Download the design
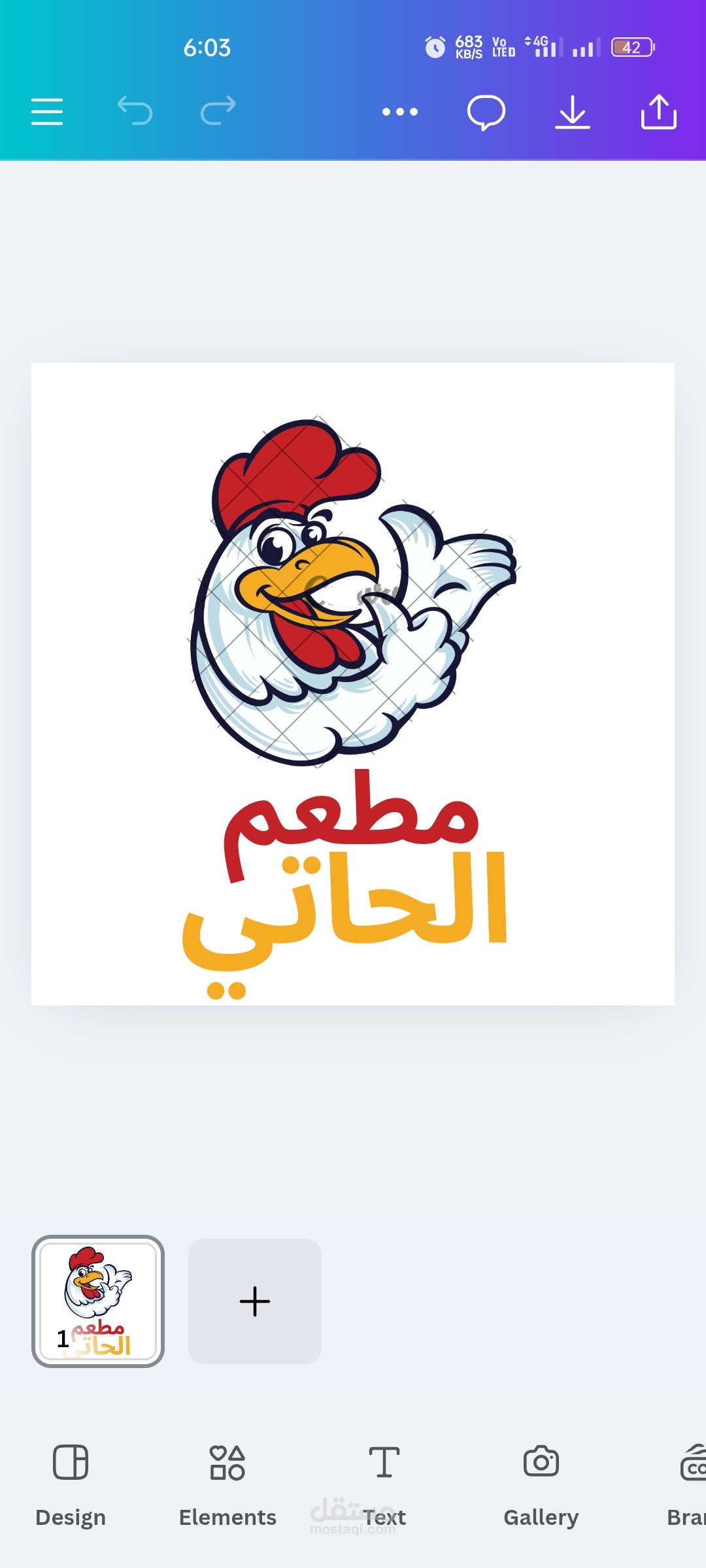The height and width of the screenshot is (1568, 706). (573, 112)
